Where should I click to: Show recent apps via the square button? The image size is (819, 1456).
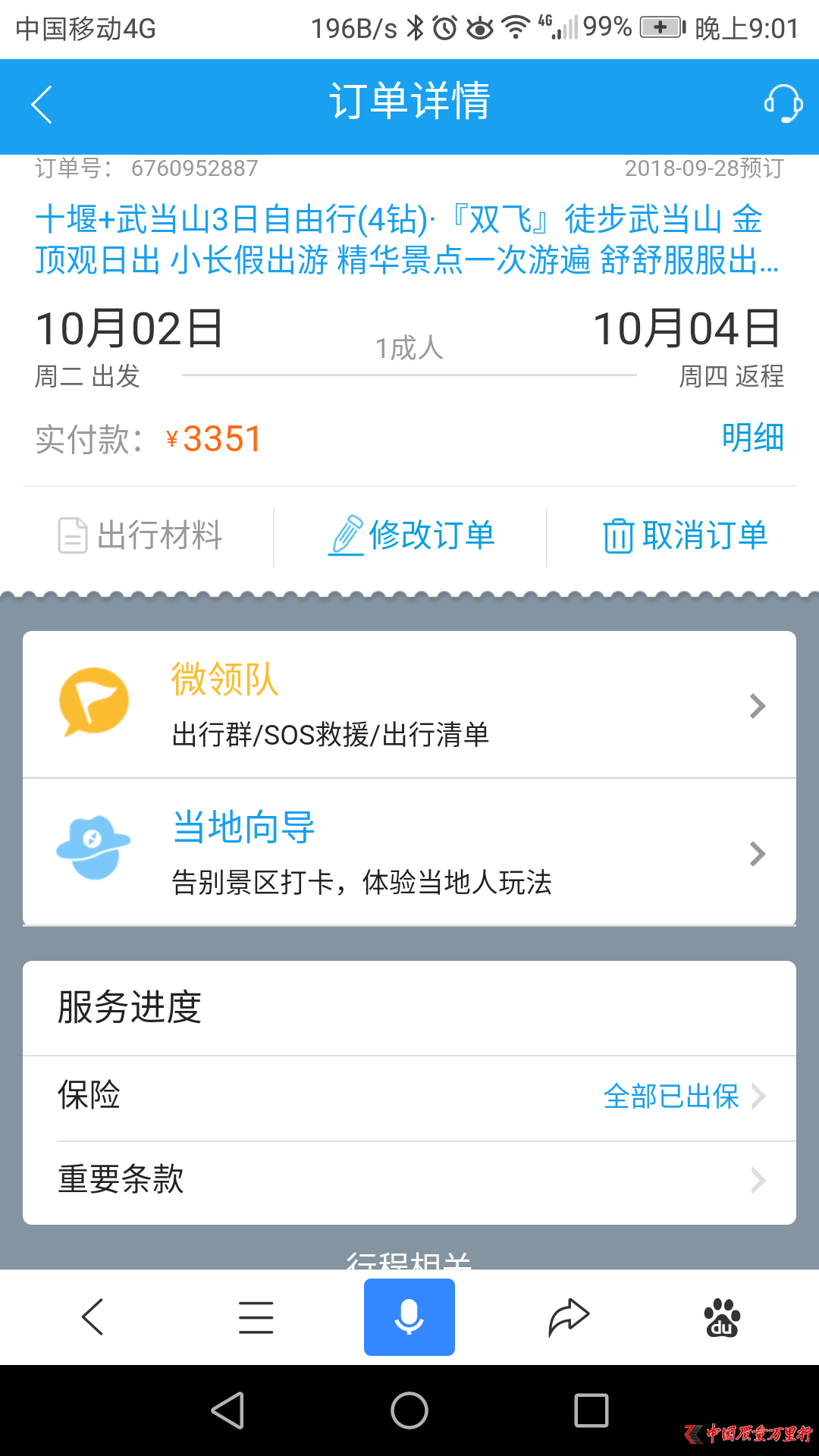591,1410
